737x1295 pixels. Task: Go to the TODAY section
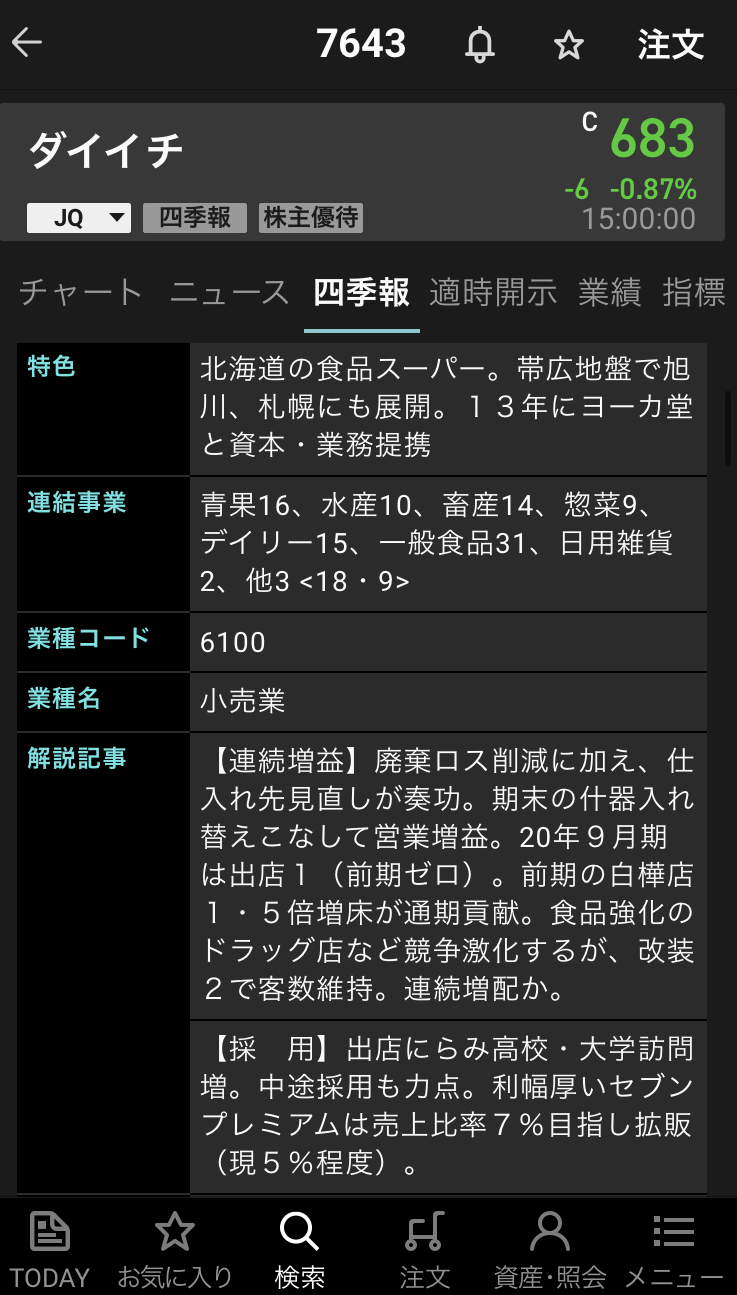[x=50, y=1248]
